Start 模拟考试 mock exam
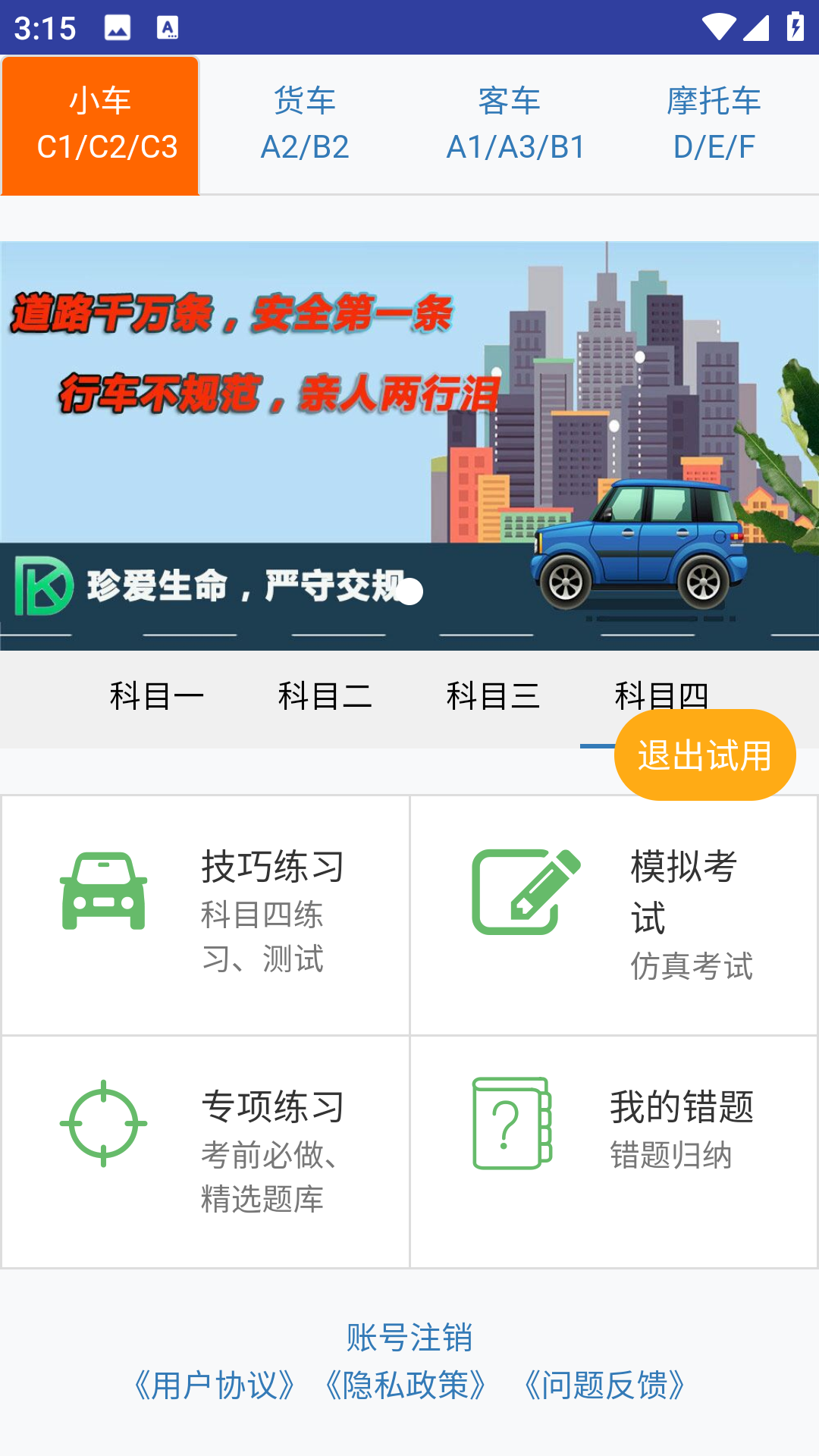This screenshot has height=1456, width=819. pyautogui.click(x=613, y=915)
